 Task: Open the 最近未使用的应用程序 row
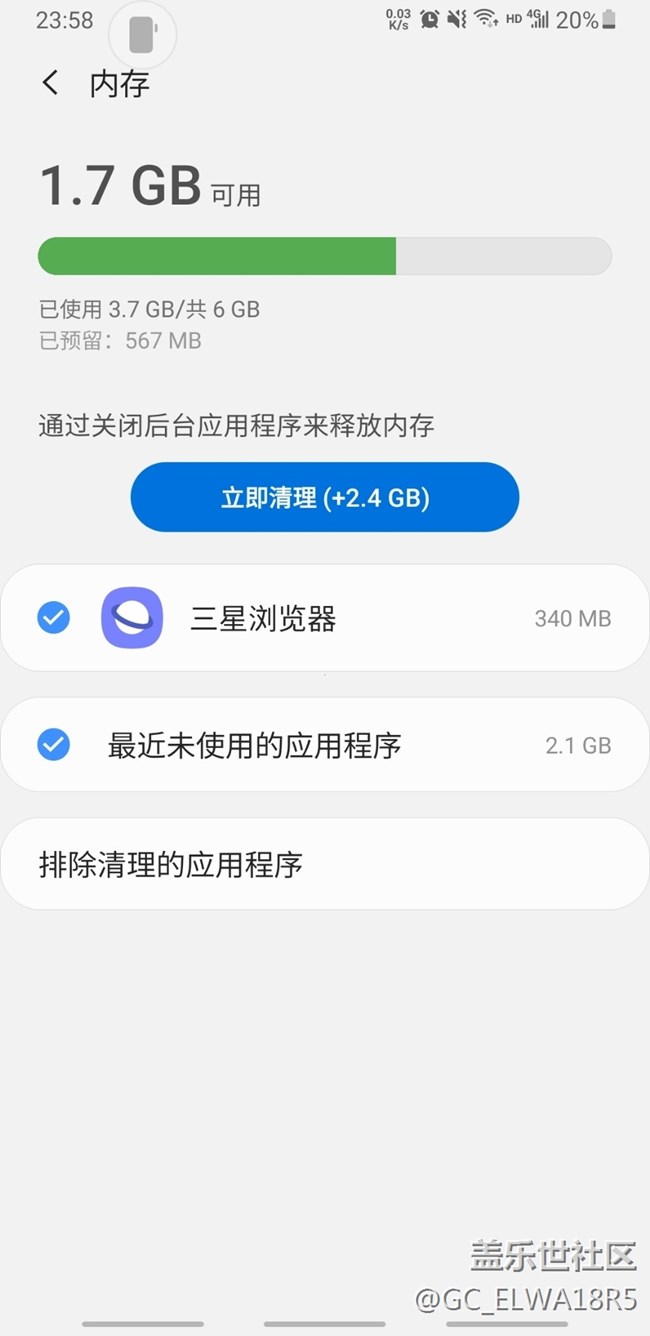(325, 745)
